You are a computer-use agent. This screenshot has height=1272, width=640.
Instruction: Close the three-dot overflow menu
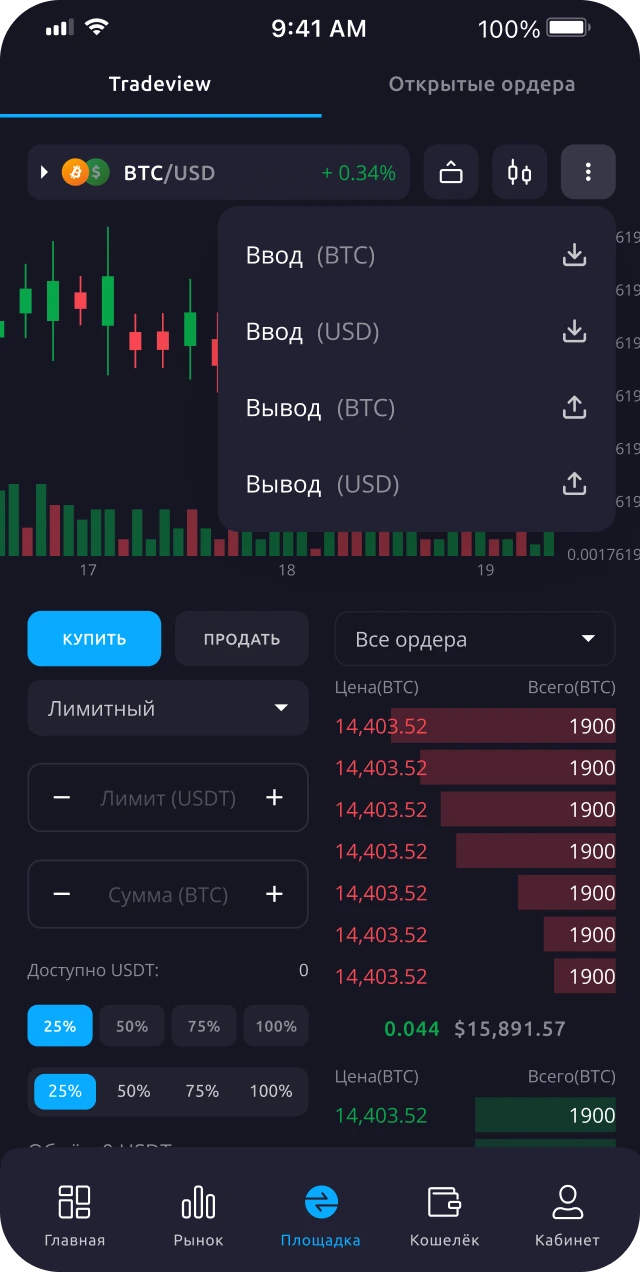pyautogui.click(x=588, y=172)
